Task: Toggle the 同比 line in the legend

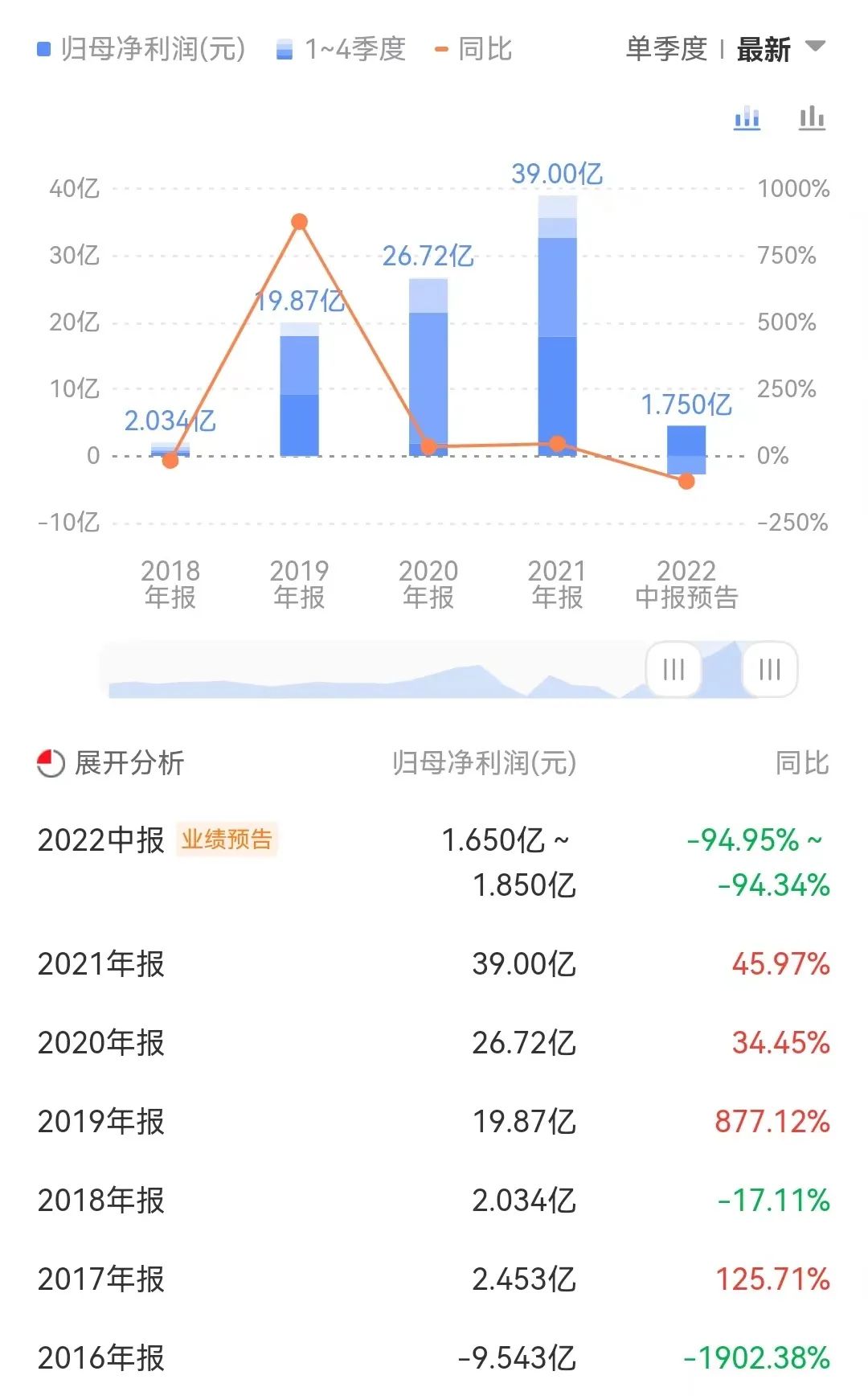Action: point(473,49)
